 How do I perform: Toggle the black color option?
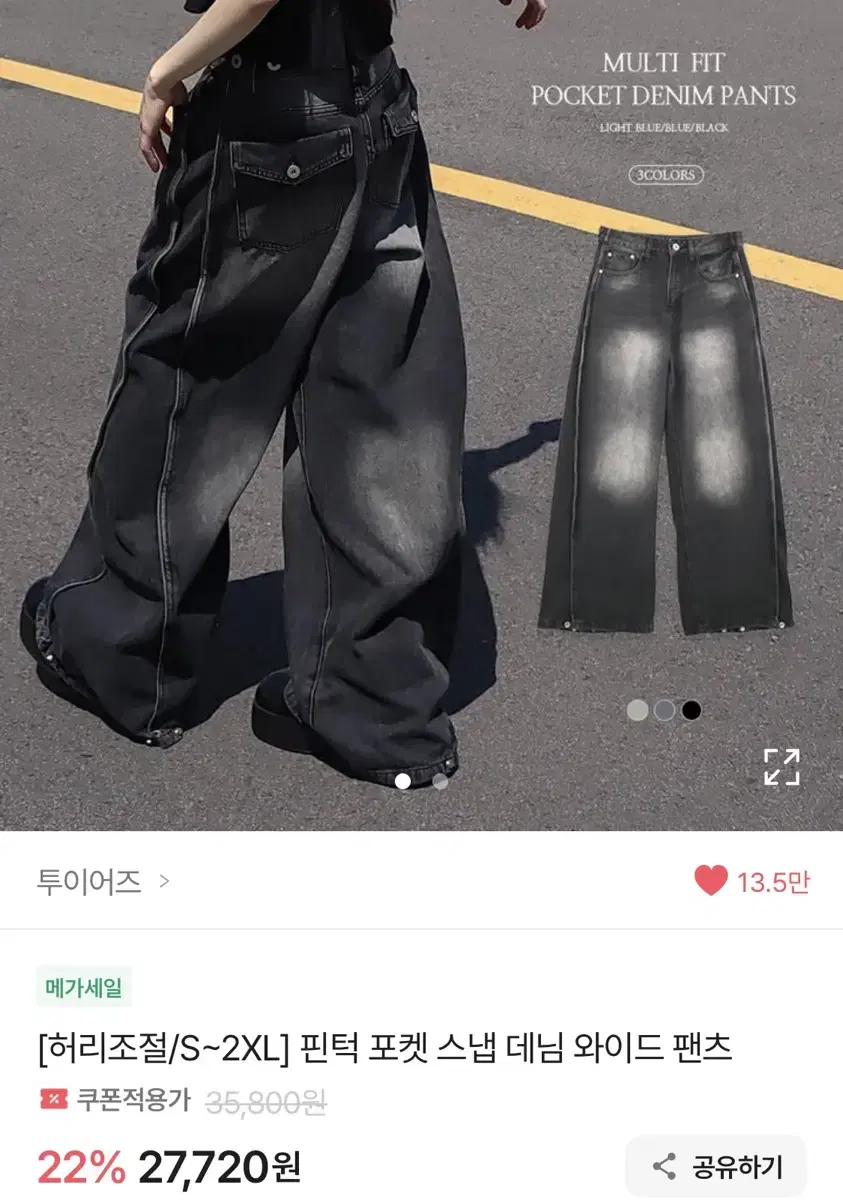click(690, 711)
